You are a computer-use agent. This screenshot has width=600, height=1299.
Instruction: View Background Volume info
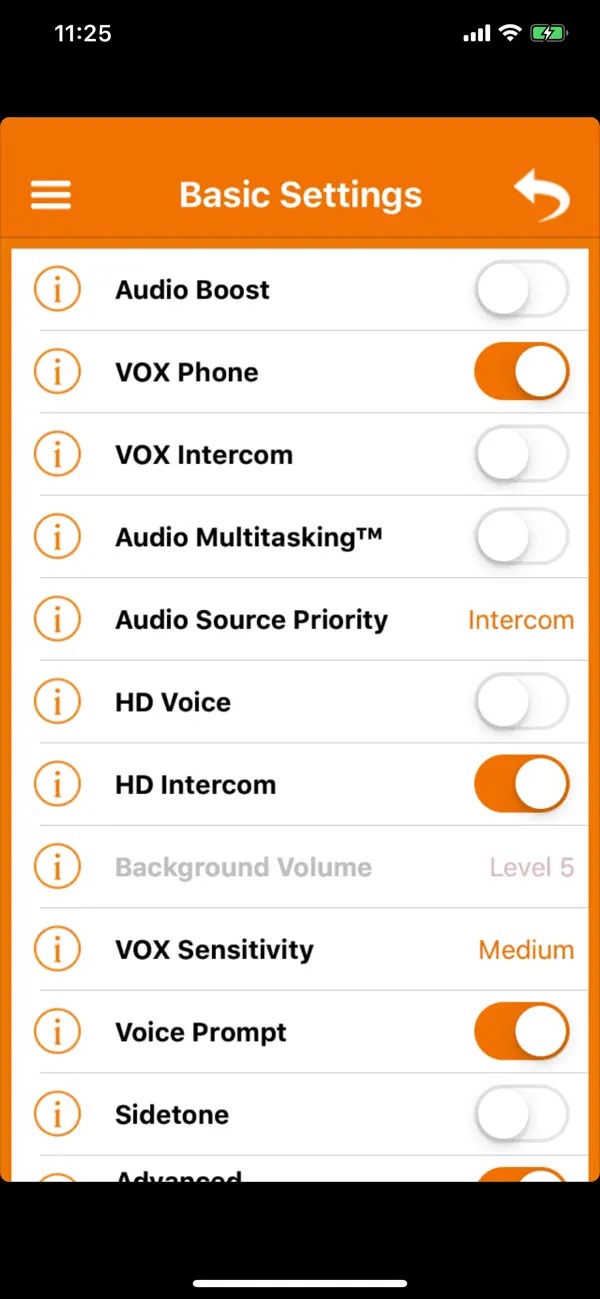click(x=57, y=867)
